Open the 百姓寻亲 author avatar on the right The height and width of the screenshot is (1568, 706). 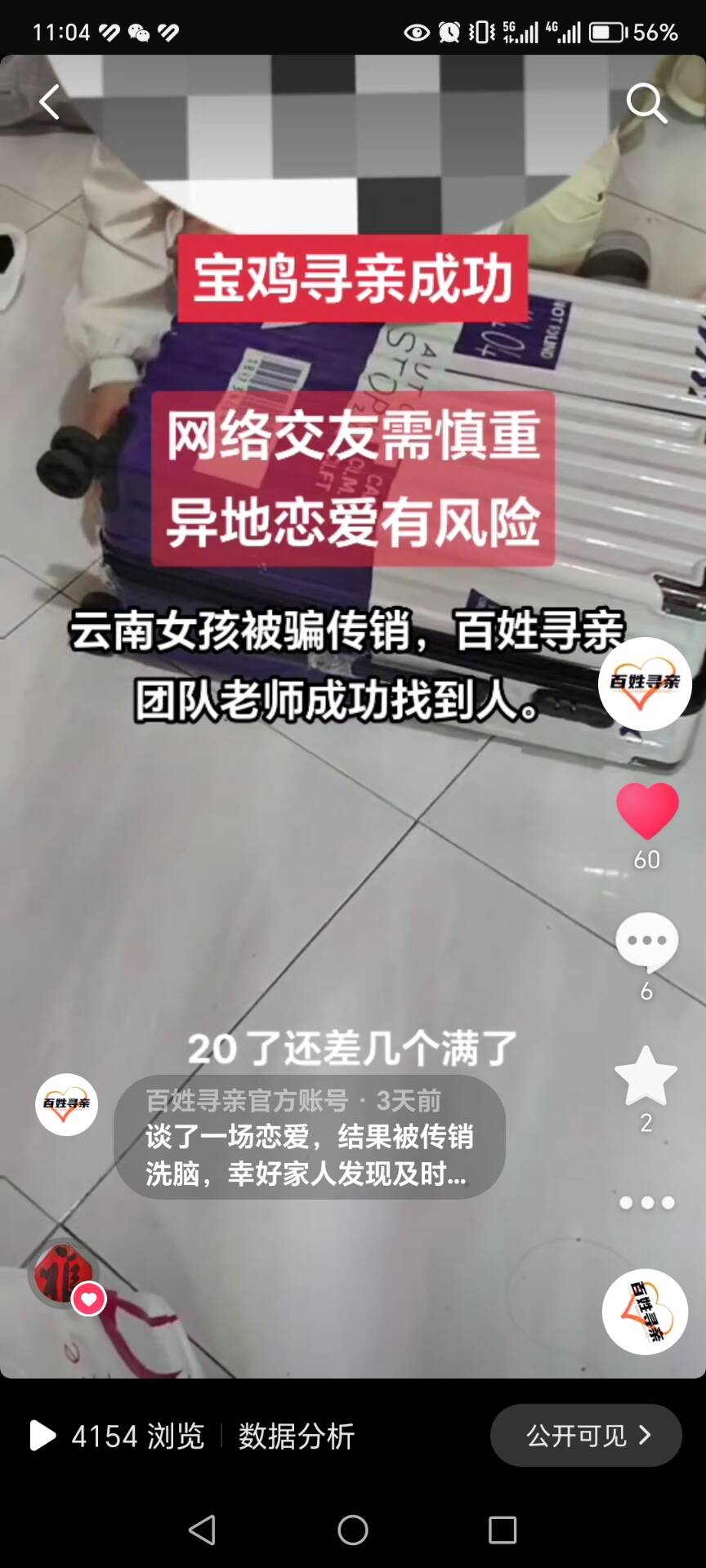pyautogui.click(x=645, y=684)
